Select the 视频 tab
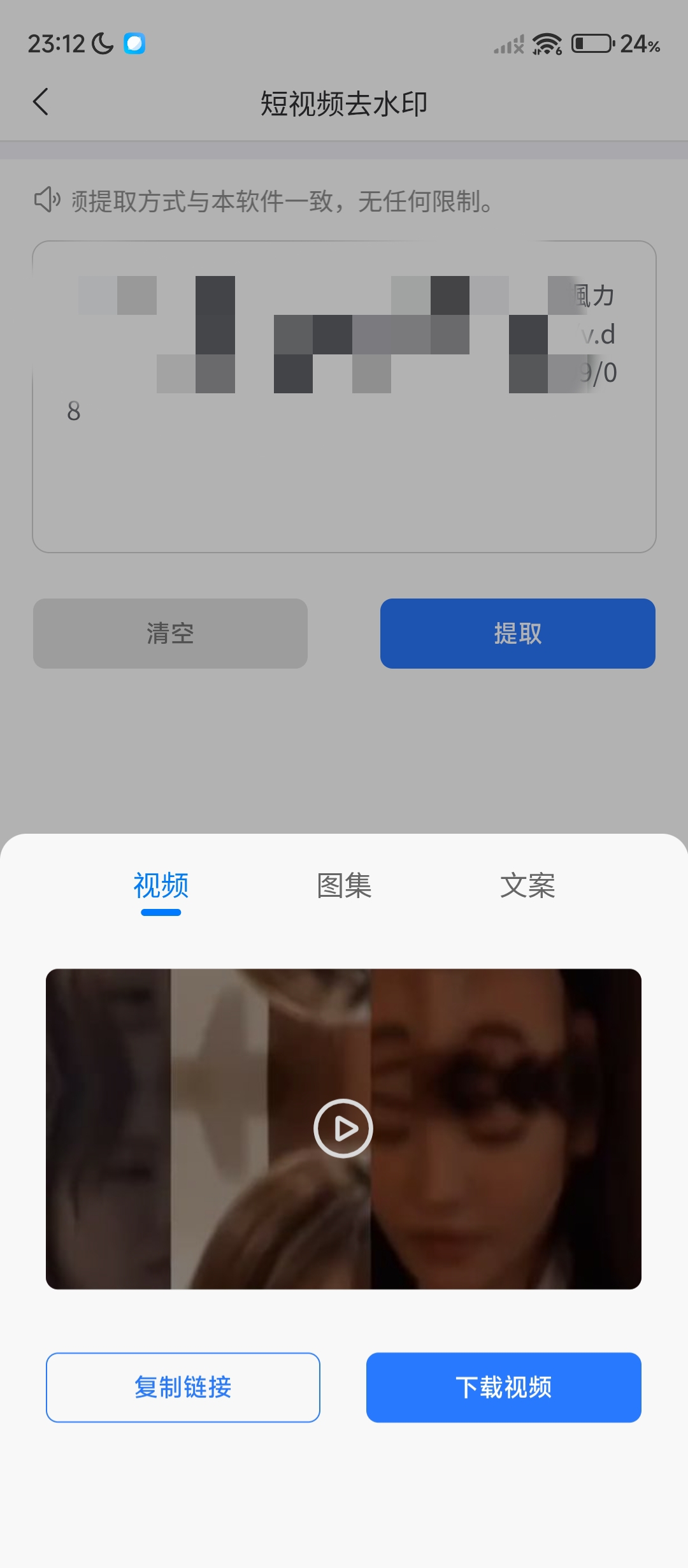The width and height of the screenshot is (688, 1568). [x=161, y=886]
